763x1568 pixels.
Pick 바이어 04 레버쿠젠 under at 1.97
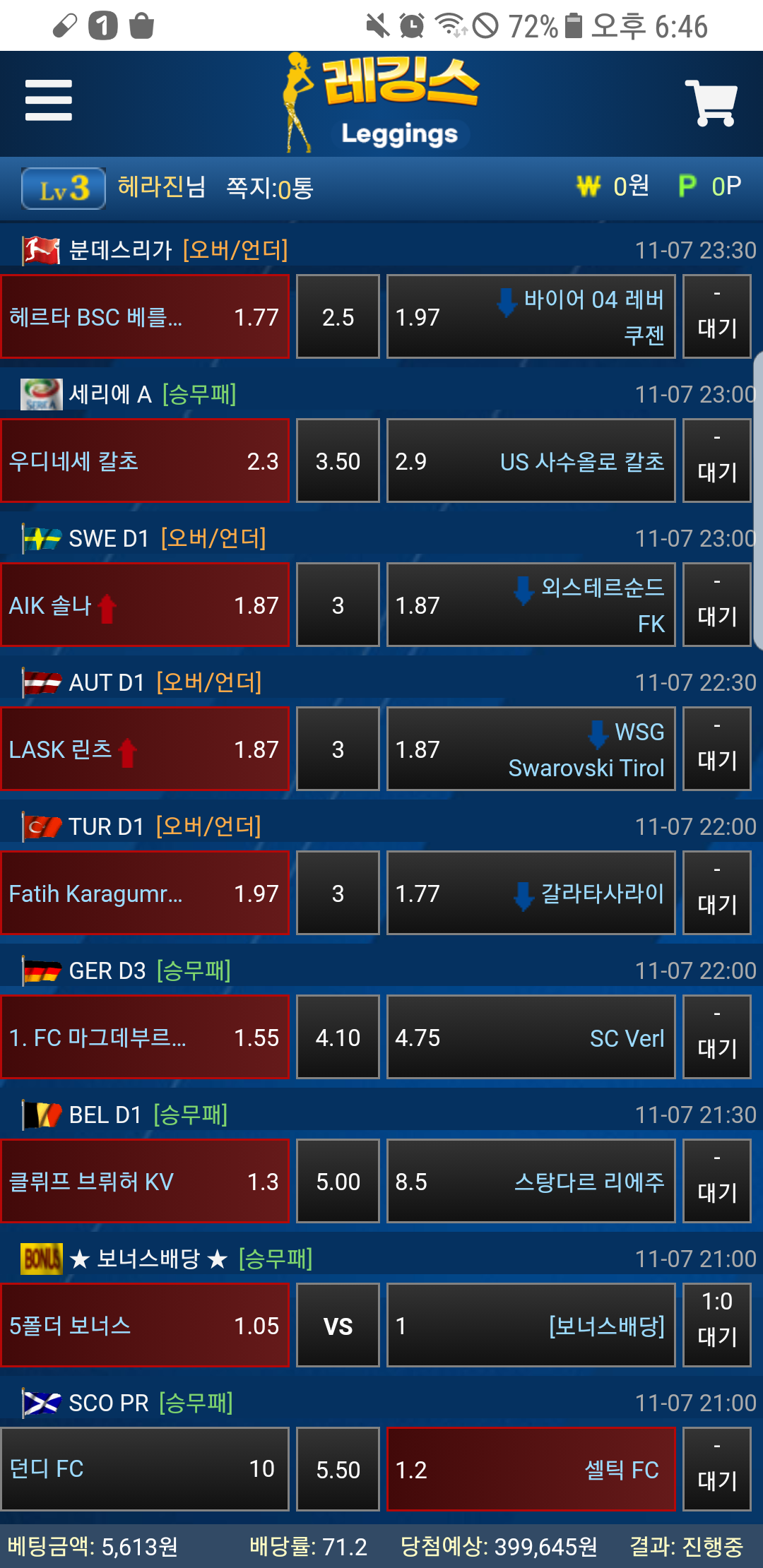point(531,317)
